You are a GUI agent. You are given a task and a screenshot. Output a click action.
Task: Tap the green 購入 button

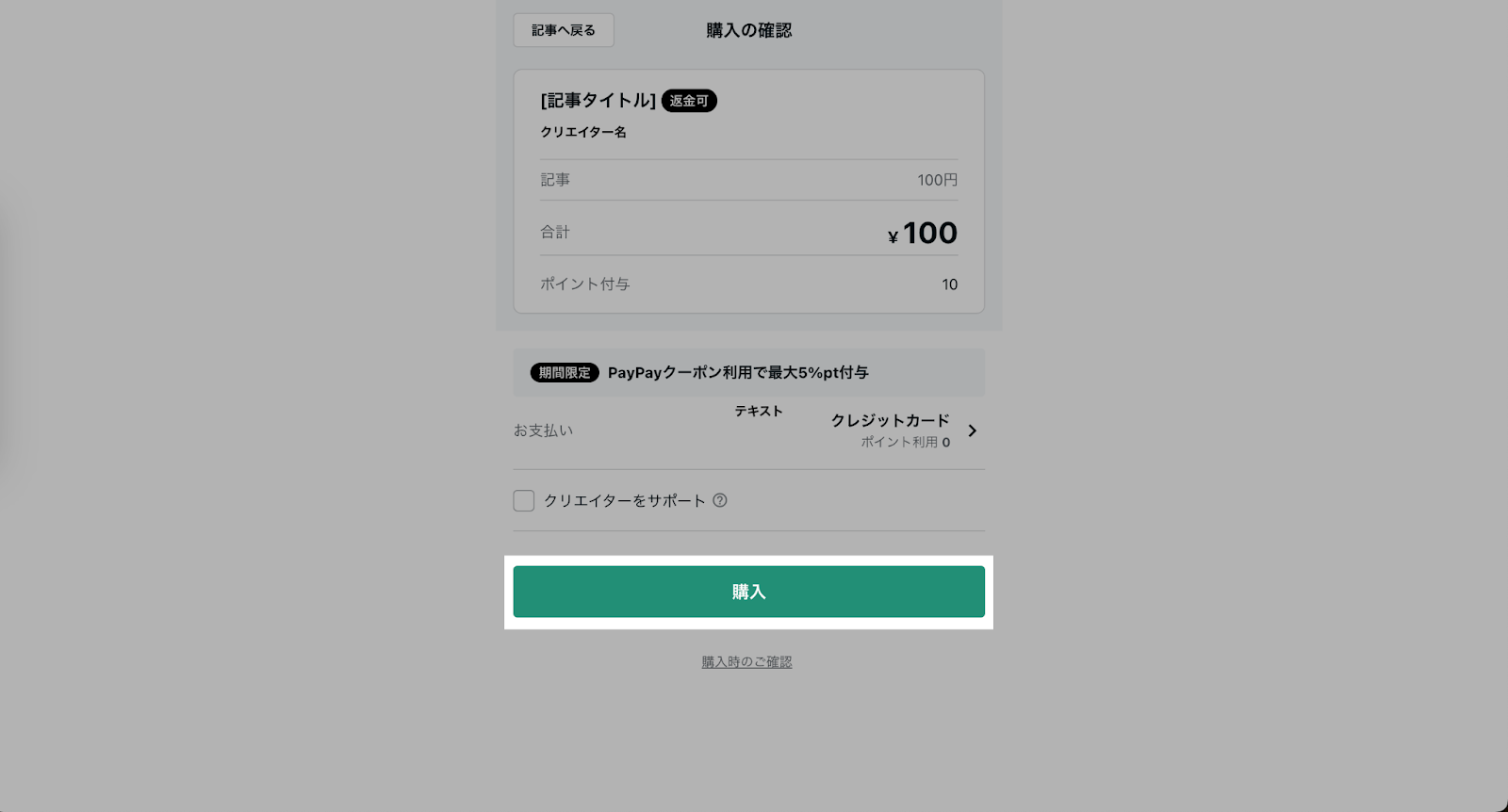748,592
